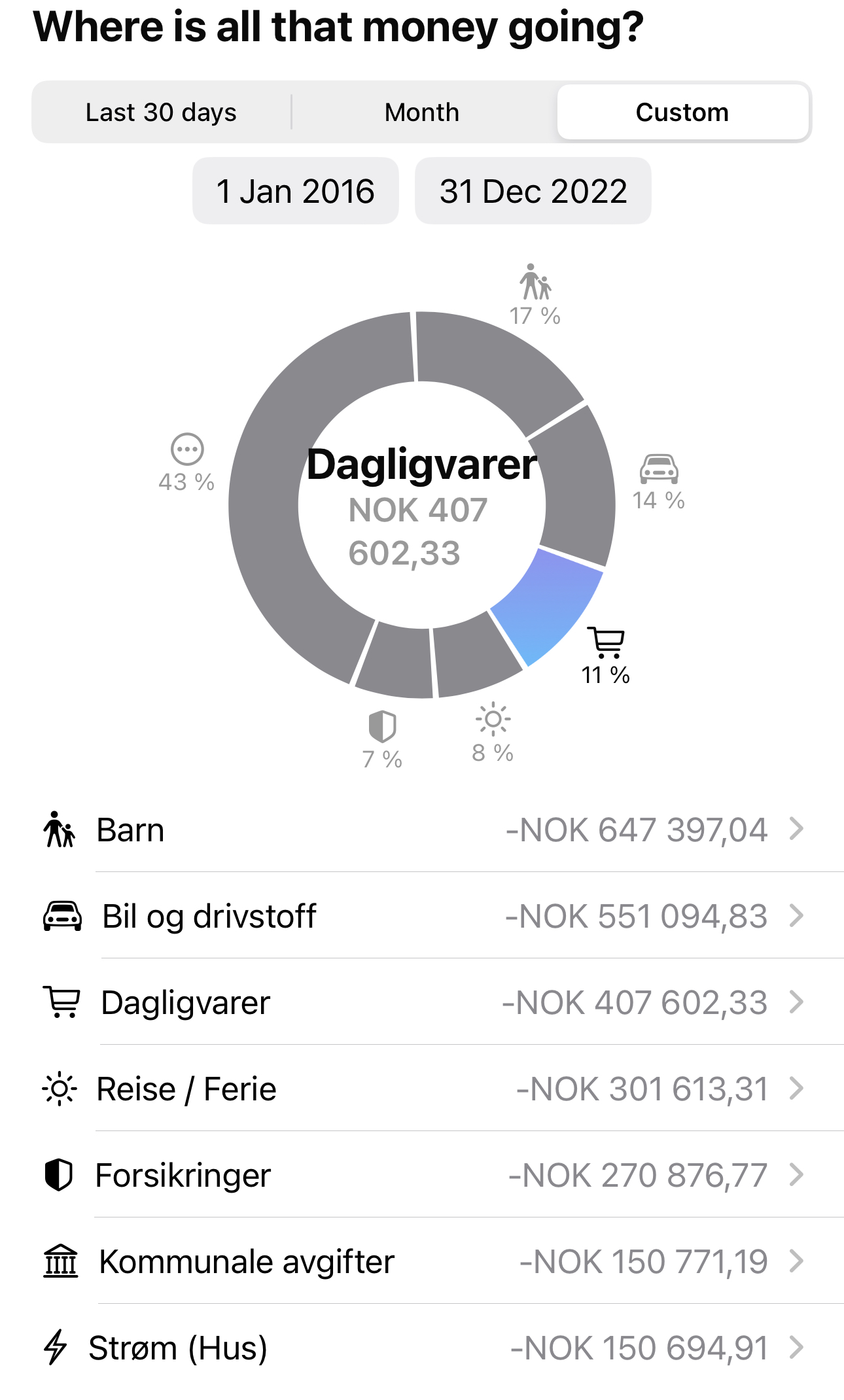Change the end date 31 Dec 2022
This screenshot has height=1400, width=844.
pyautogui.click(x=533, y=191)
